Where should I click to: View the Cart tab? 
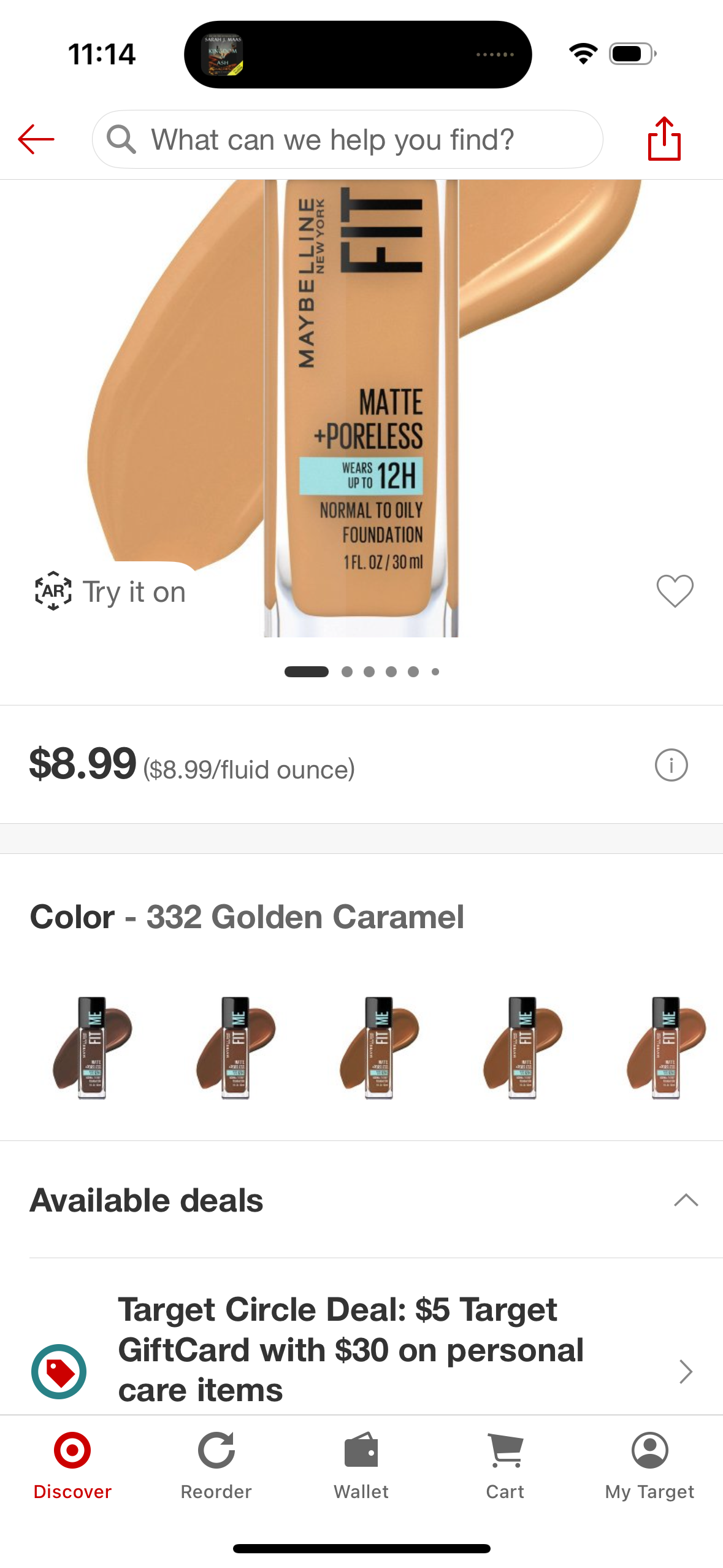point(505,1465)
